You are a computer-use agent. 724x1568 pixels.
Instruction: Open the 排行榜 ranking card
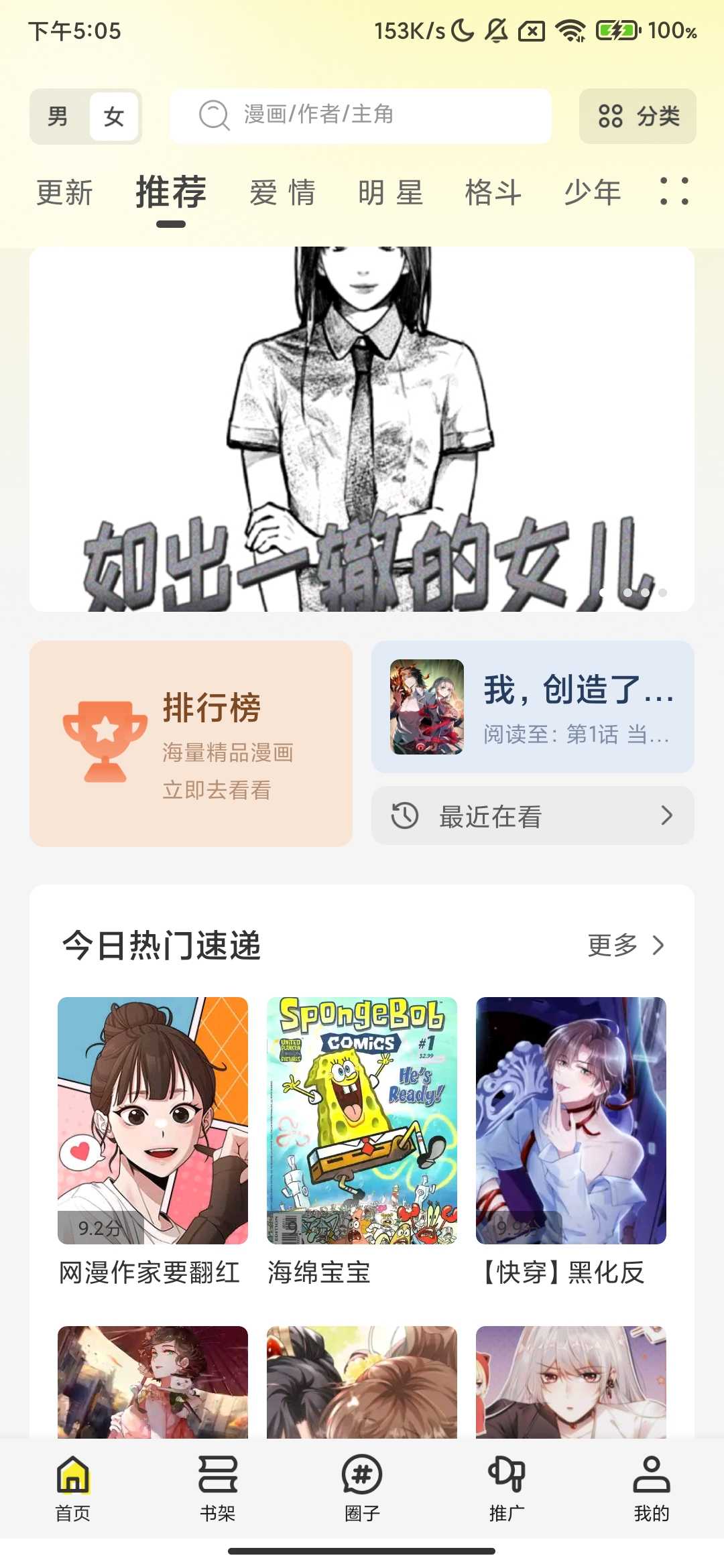(x=191, y=744)
